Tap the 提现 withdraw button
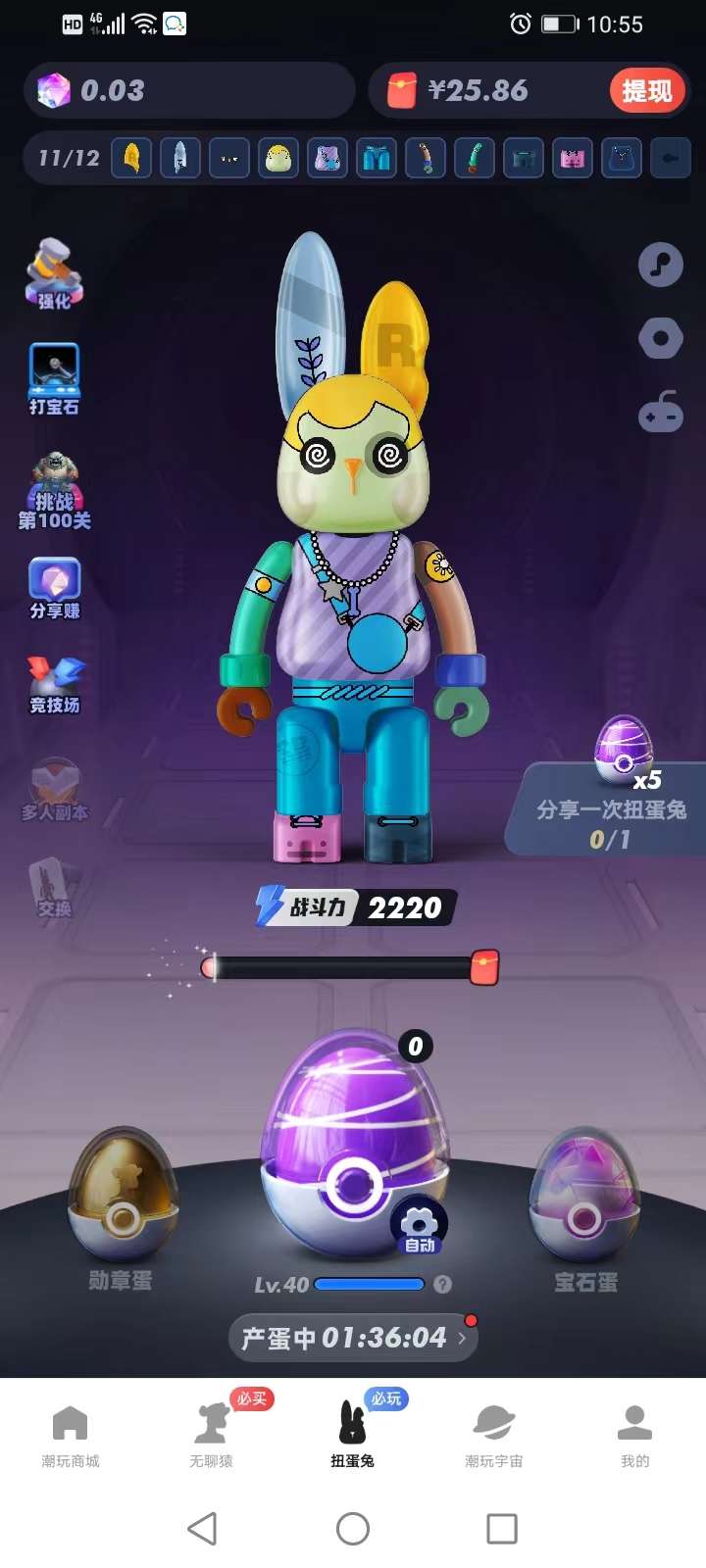This screenshot has height=1568, width=706. pos(646,91)
